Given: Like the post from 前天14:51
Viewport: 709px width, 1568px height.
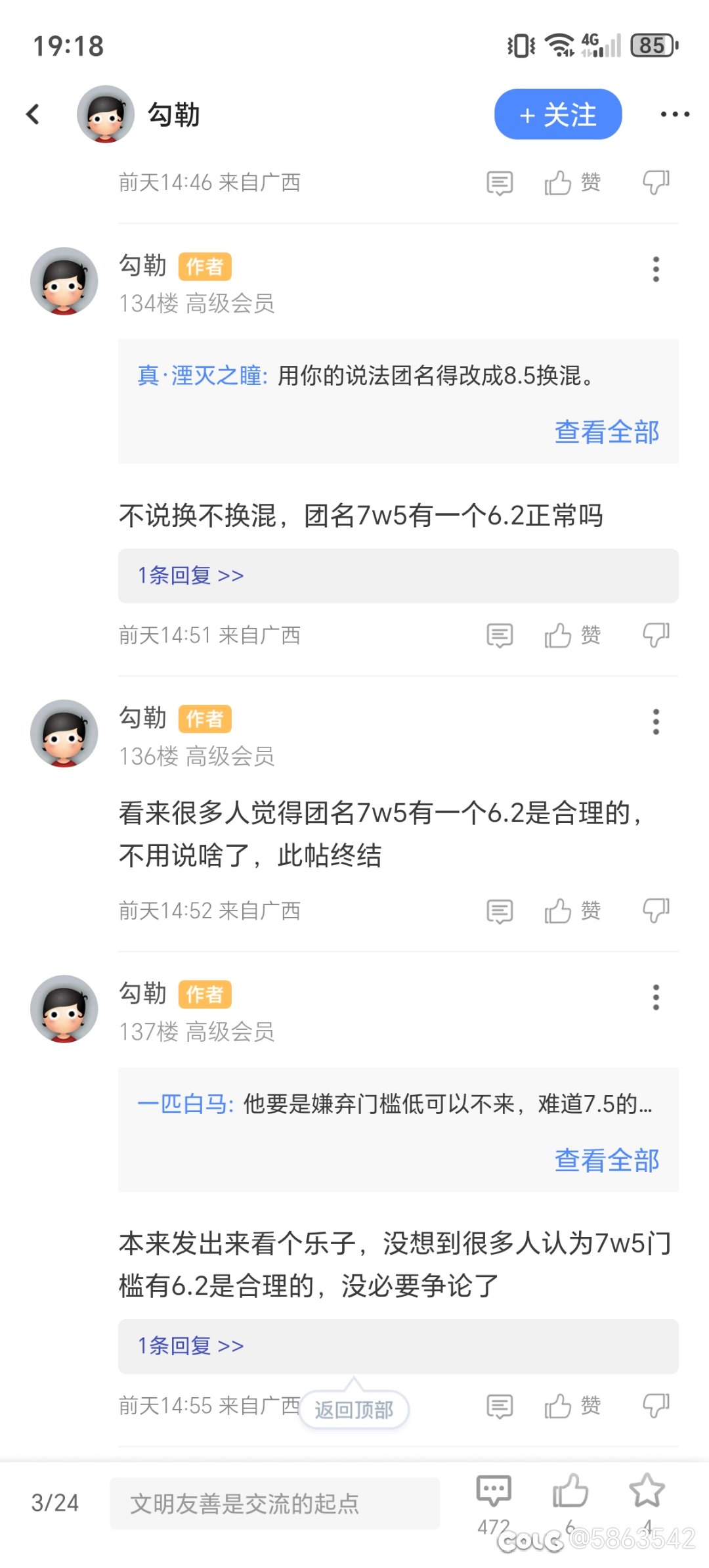Looking at the screenshot, I should tap(571, 635).
